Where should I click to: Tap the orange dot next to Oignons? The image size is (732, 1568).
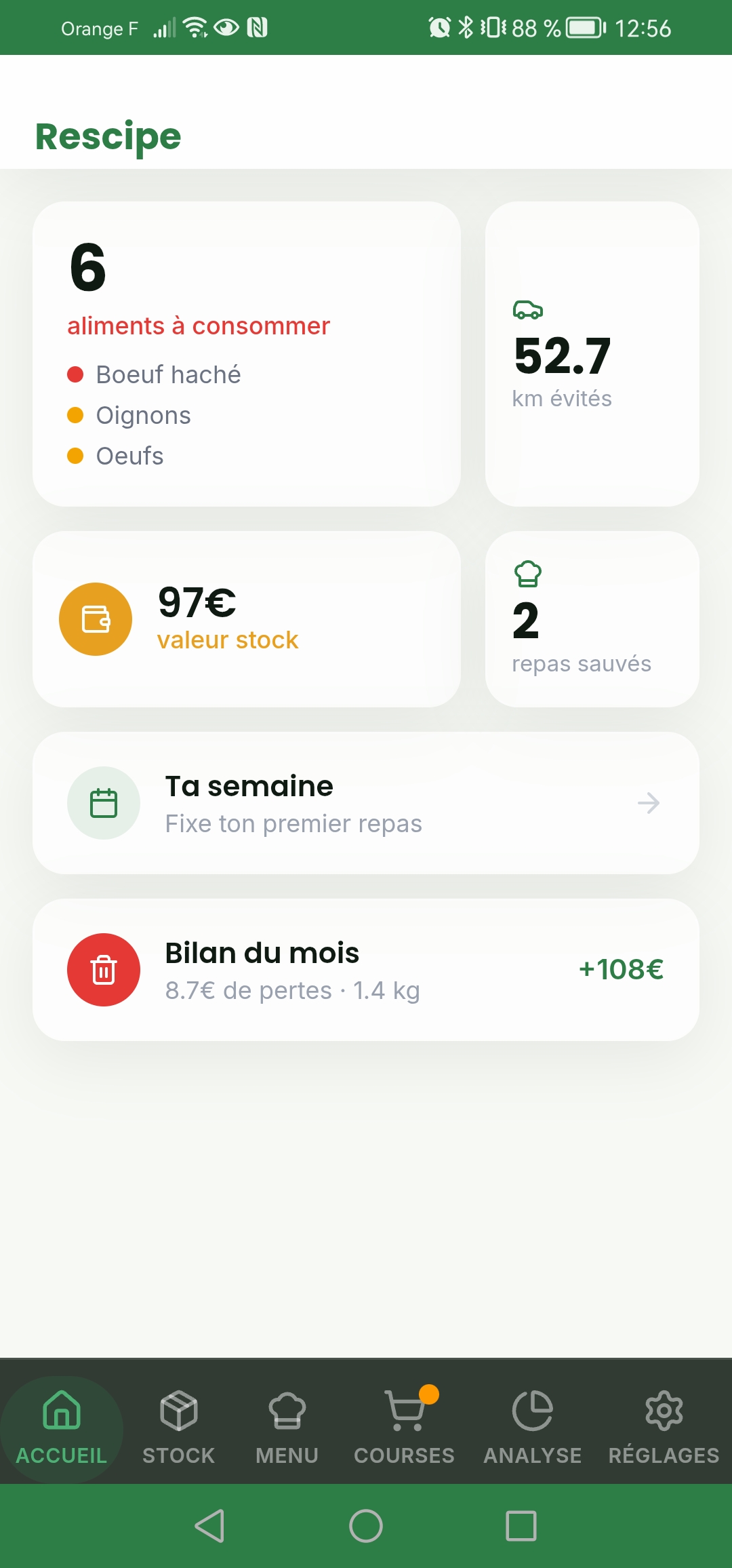76,415
